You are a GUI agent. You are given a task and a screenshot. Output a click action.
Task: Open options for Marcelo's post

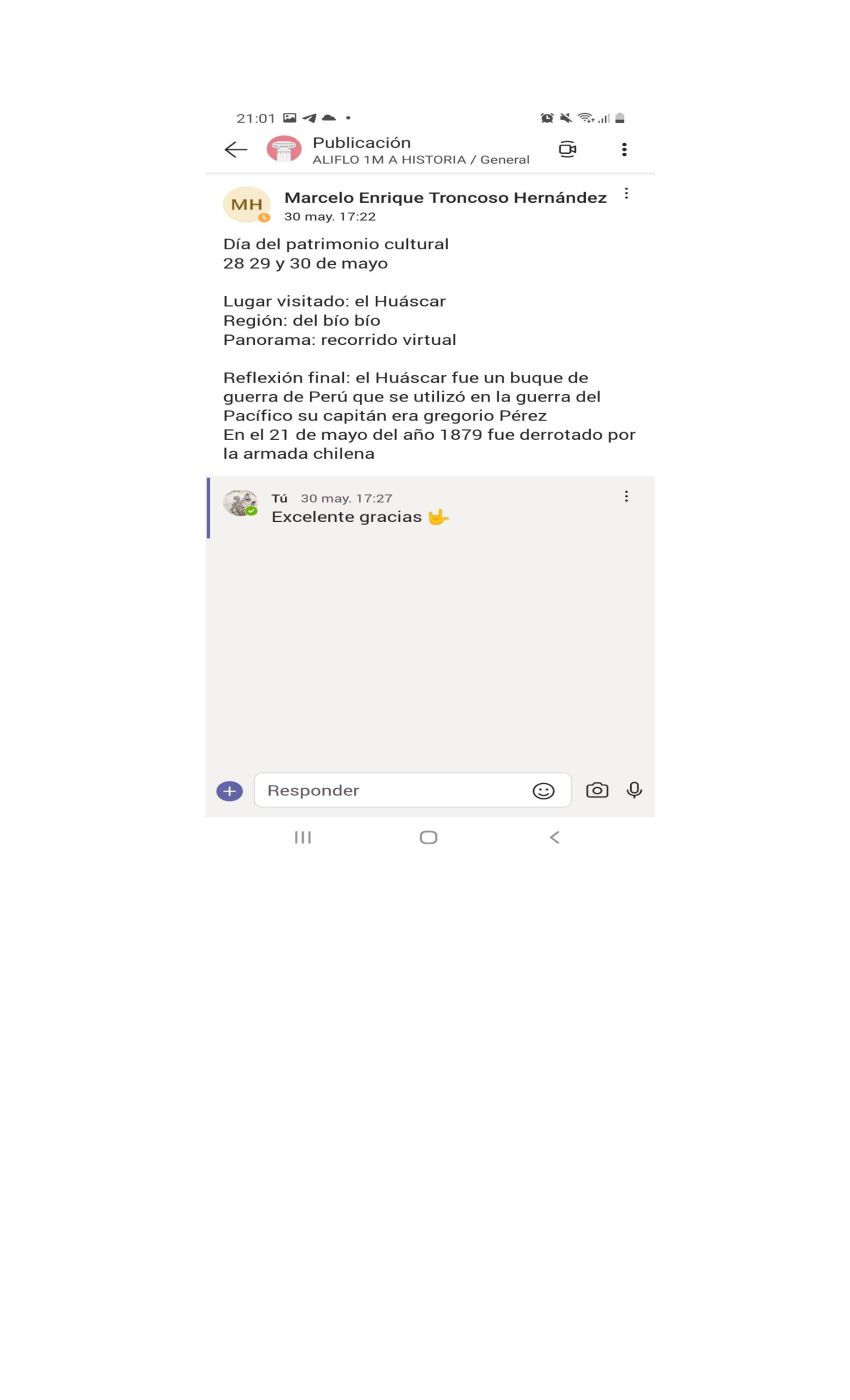pyautogui.click(x=626, y=194)
